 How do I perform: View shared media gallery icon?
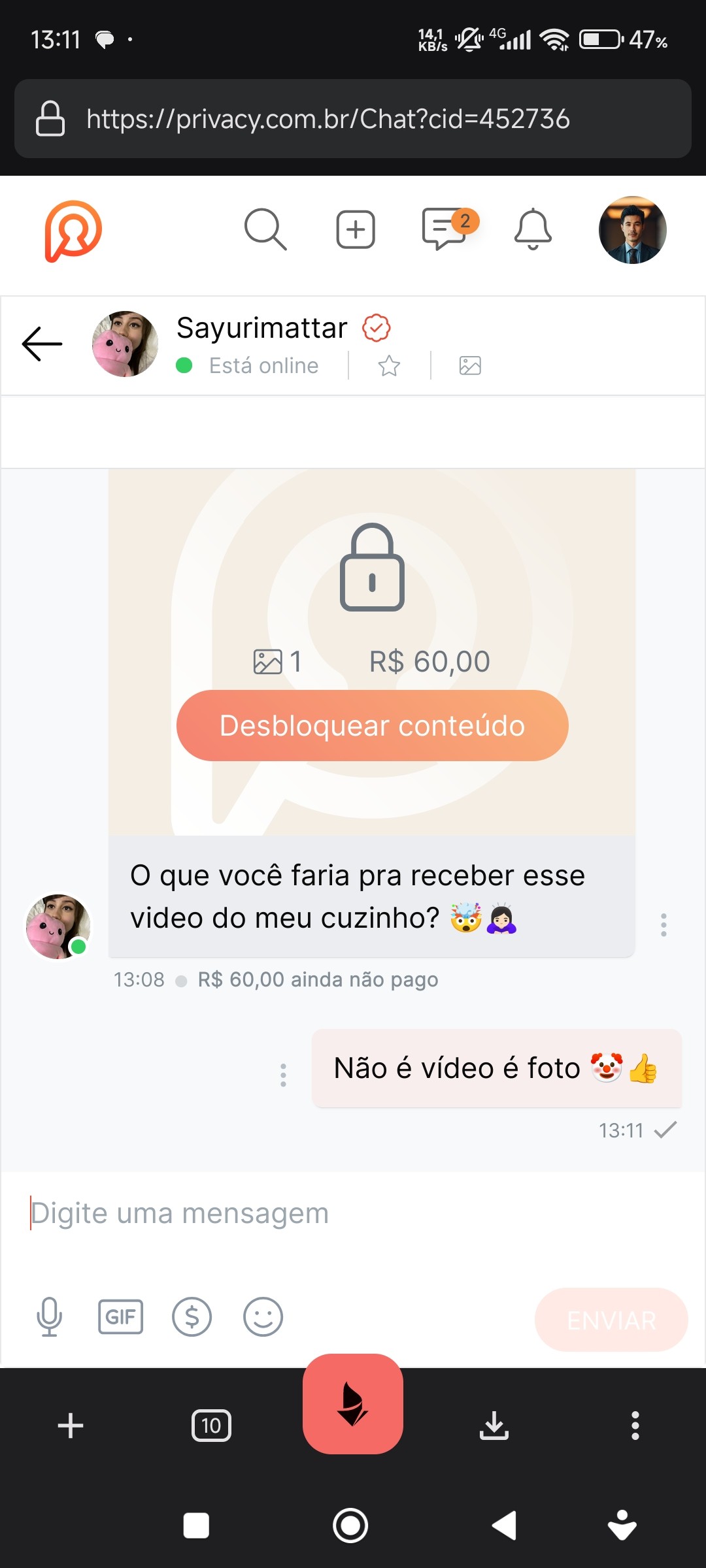tap(470, 366)
